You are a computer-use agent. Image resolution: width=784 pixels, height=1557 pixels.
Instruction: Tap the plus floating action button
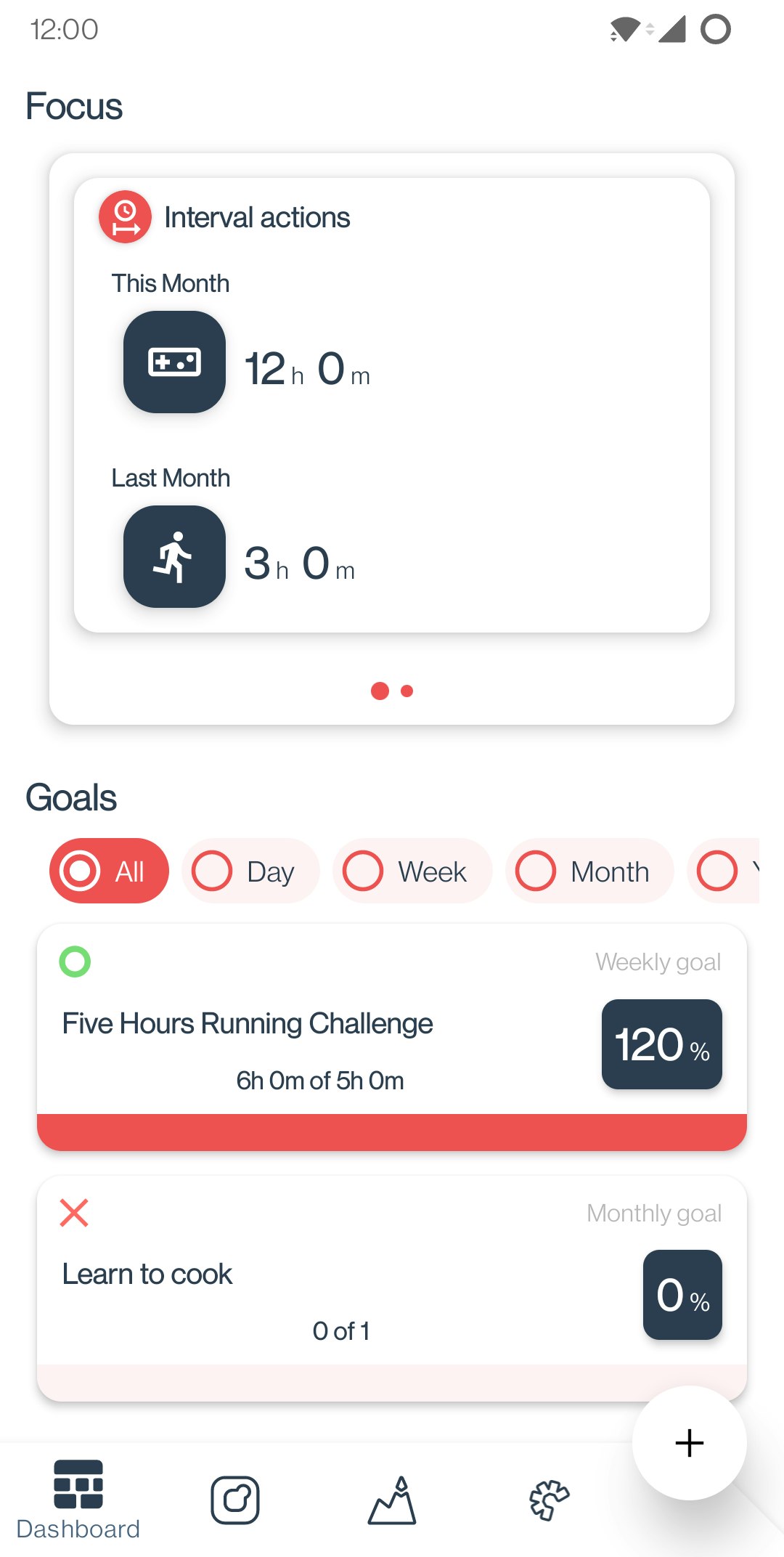pyautogui.click(x=689, y=1443)
